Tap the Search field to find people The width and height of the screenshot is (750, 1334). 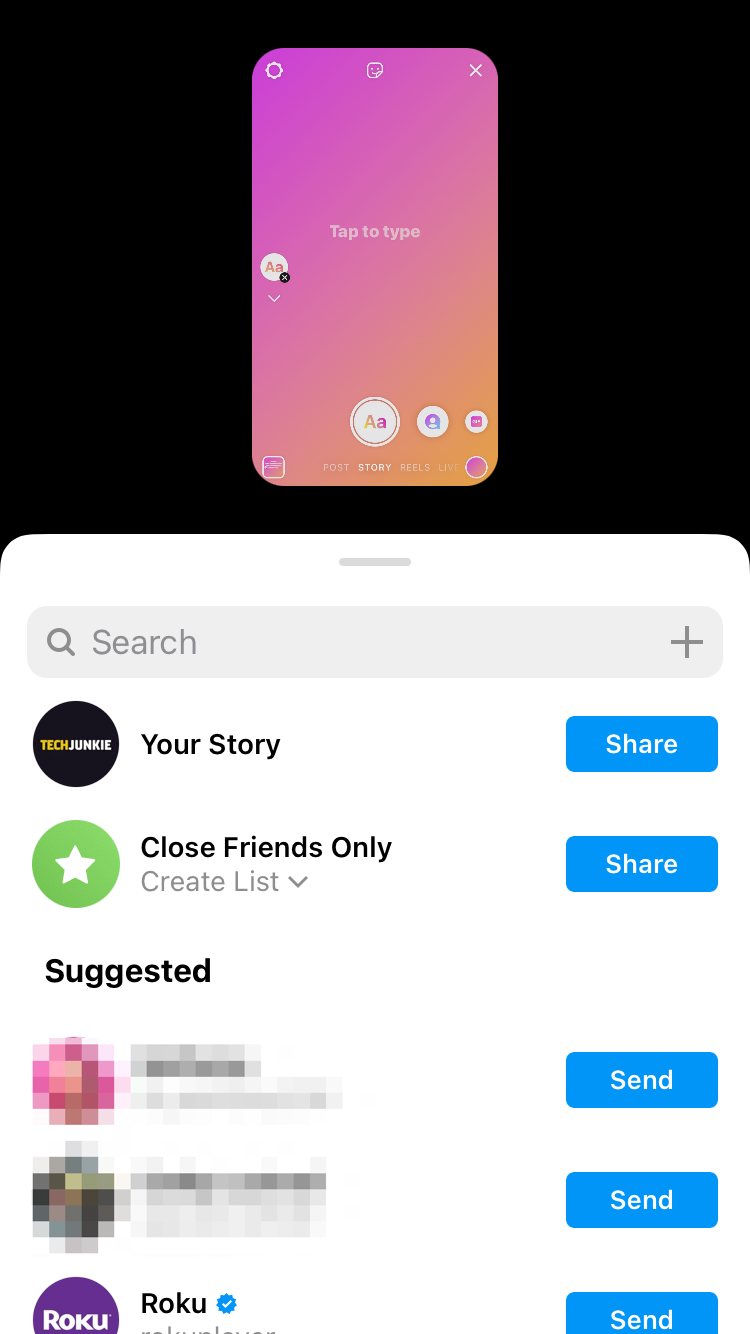pos(374,642)
